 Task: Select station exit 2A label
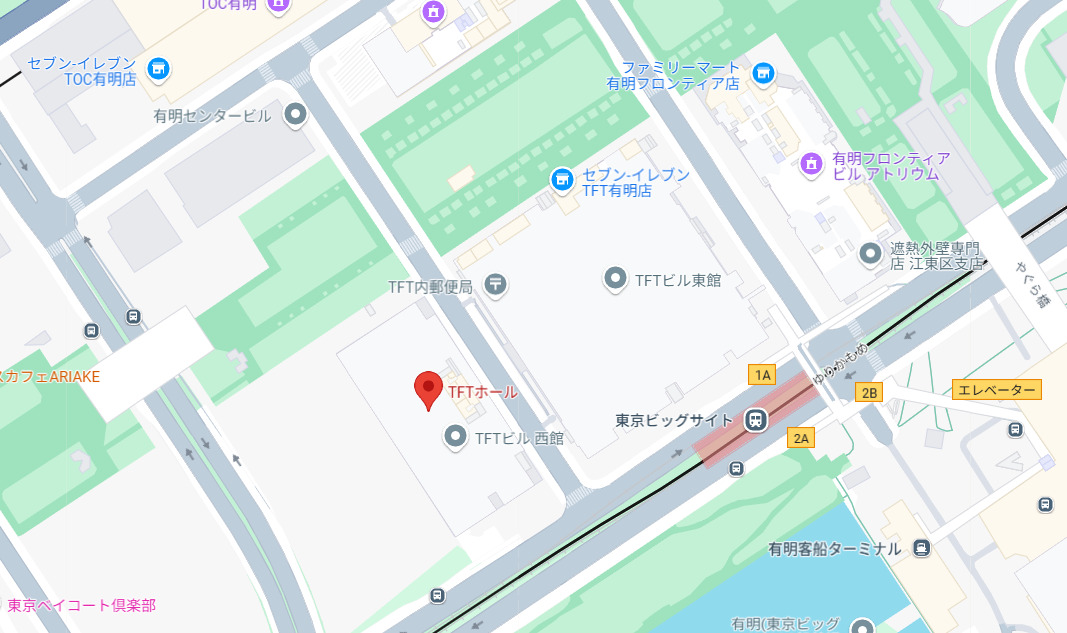pyautogui.click(x=802, y=437)
